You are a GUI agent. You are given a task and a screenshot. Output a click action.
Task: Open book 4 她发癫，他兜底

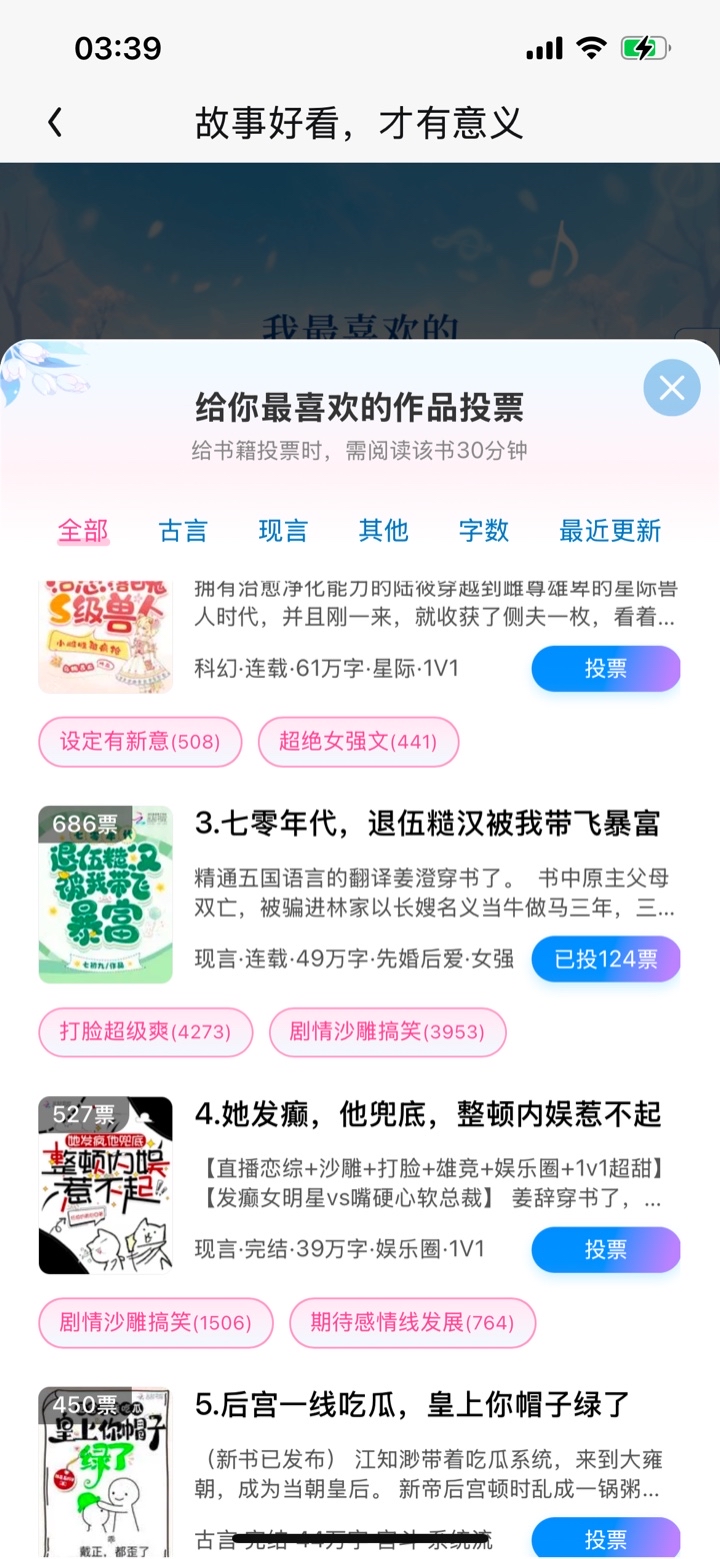(427, 1114)
